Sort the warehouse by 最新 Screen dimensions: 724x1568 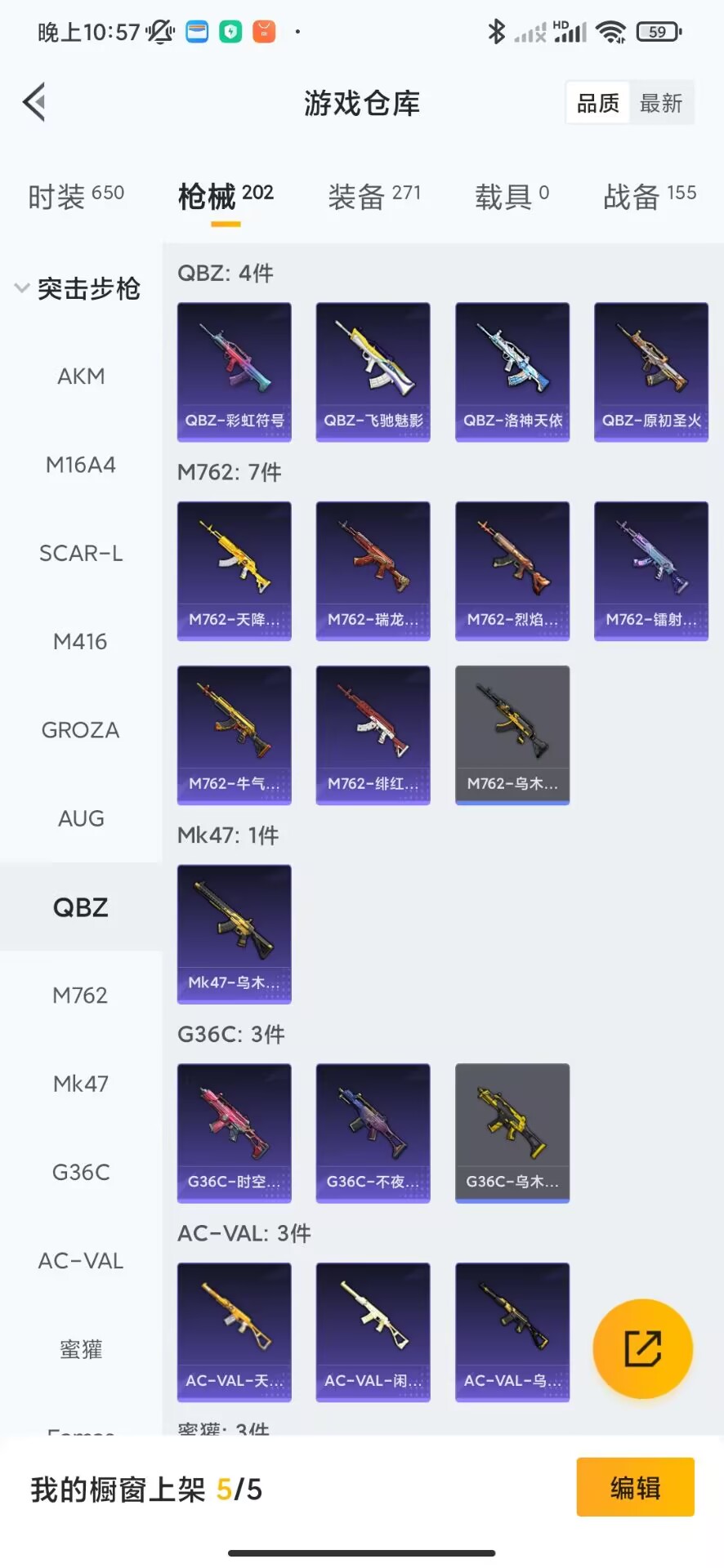tap(660, 103)
